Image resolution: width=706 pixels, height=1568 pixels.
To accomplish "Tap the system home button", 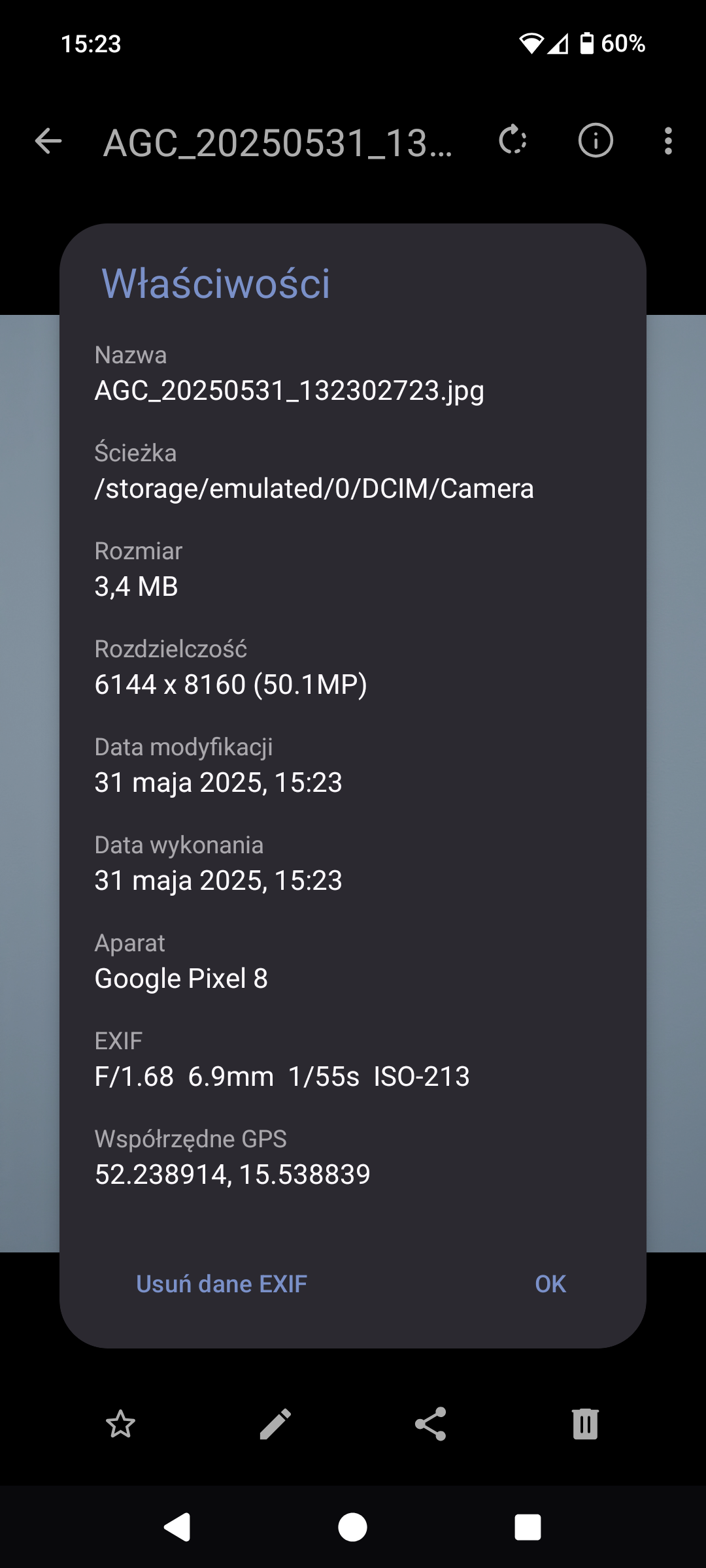I will pos(353,1527).
